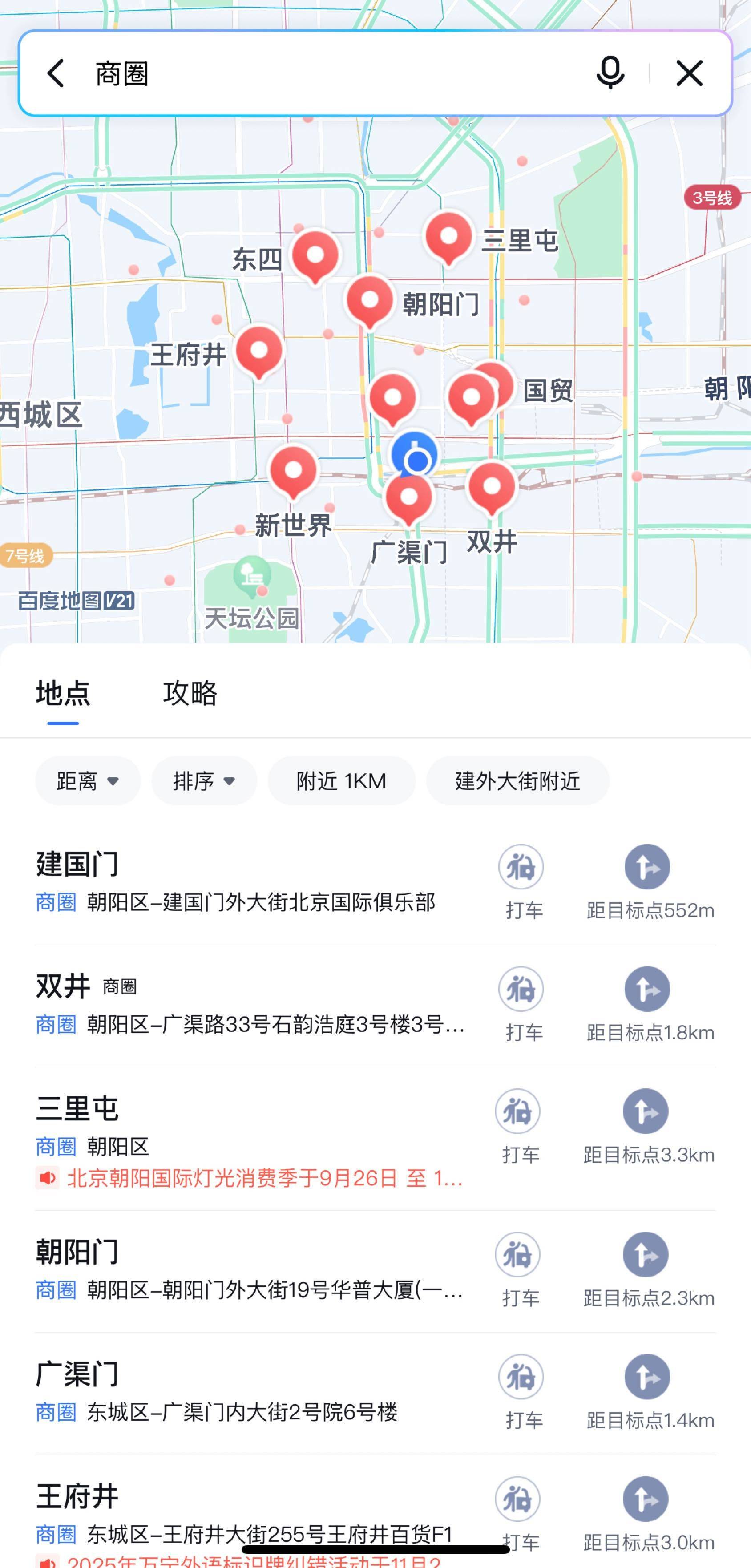Image resolution: width=751 pixels, height=1568 pixels.
Task: Apply the 附近 1KM filter chip
Action: (341, 781)
